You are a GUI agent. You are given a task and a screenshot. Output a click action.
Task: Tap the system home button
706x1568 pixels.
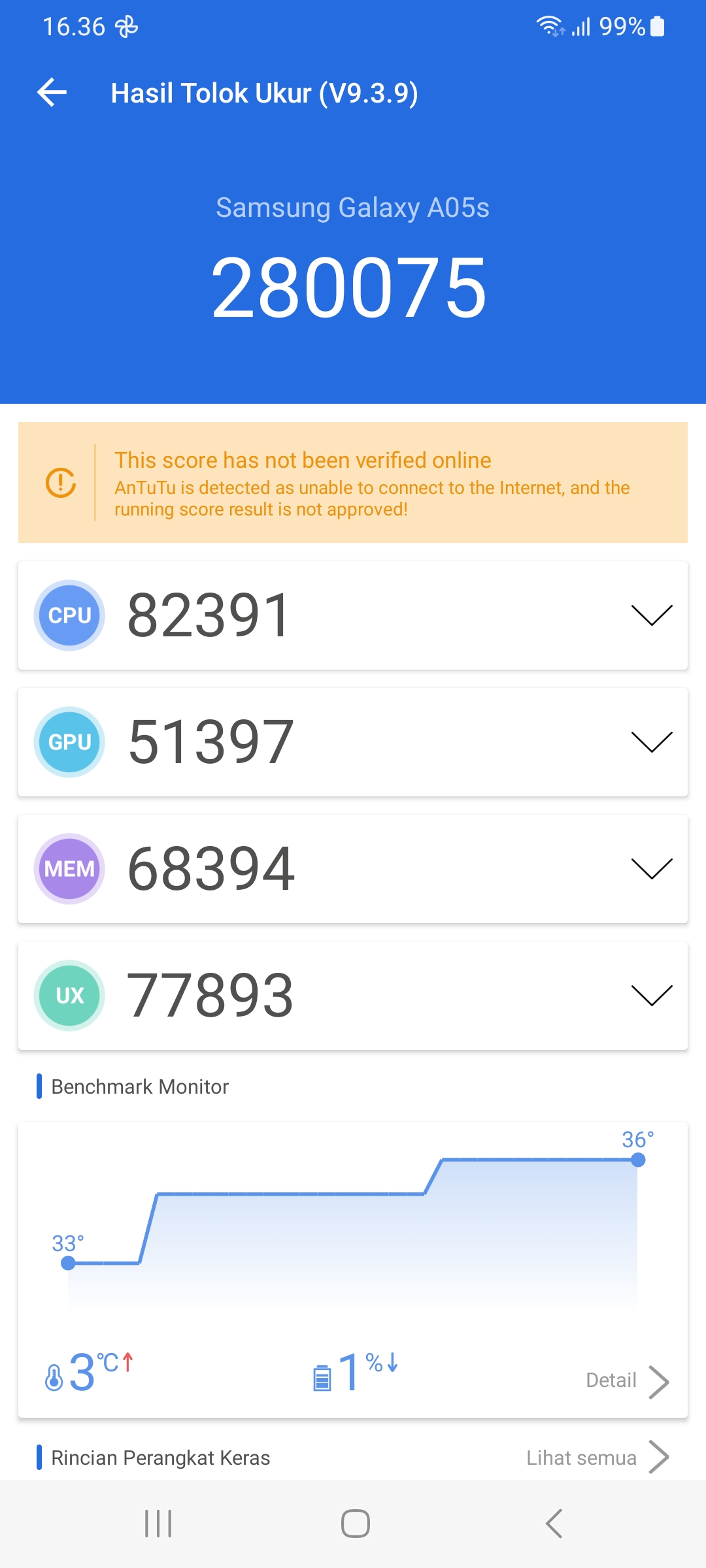[355, 1524]
